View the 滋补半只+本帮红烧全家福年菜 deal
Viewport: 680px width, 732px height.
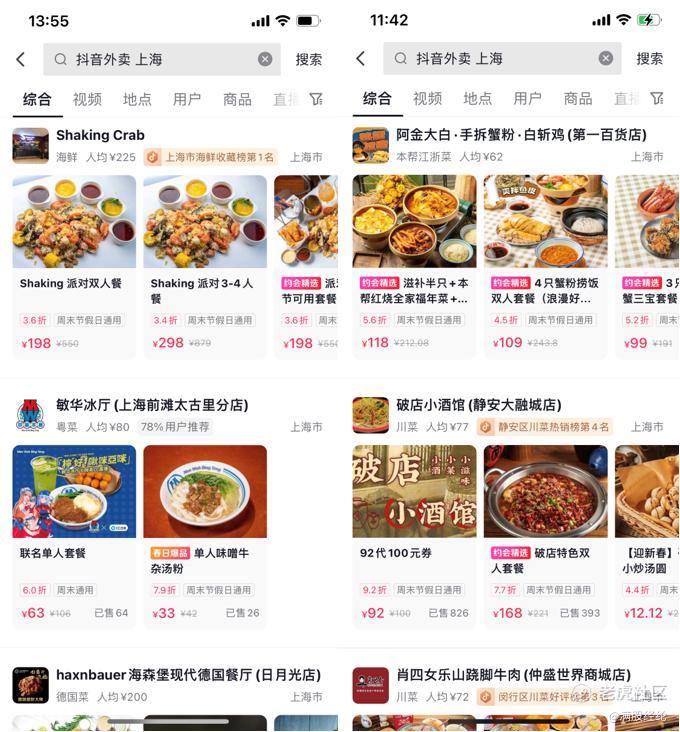[414, 265]
